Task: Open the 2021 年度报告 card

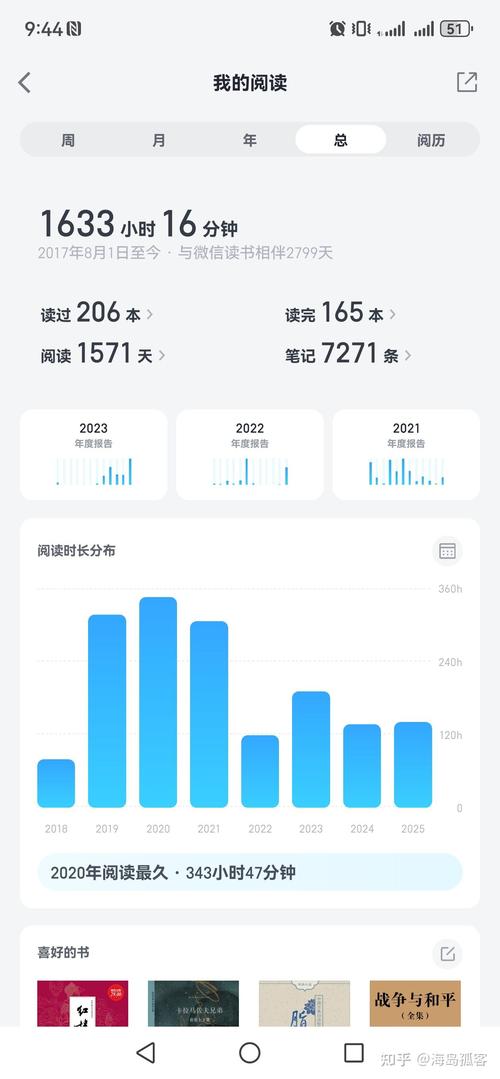Action: pyautogui.click(x=406, y=454)
